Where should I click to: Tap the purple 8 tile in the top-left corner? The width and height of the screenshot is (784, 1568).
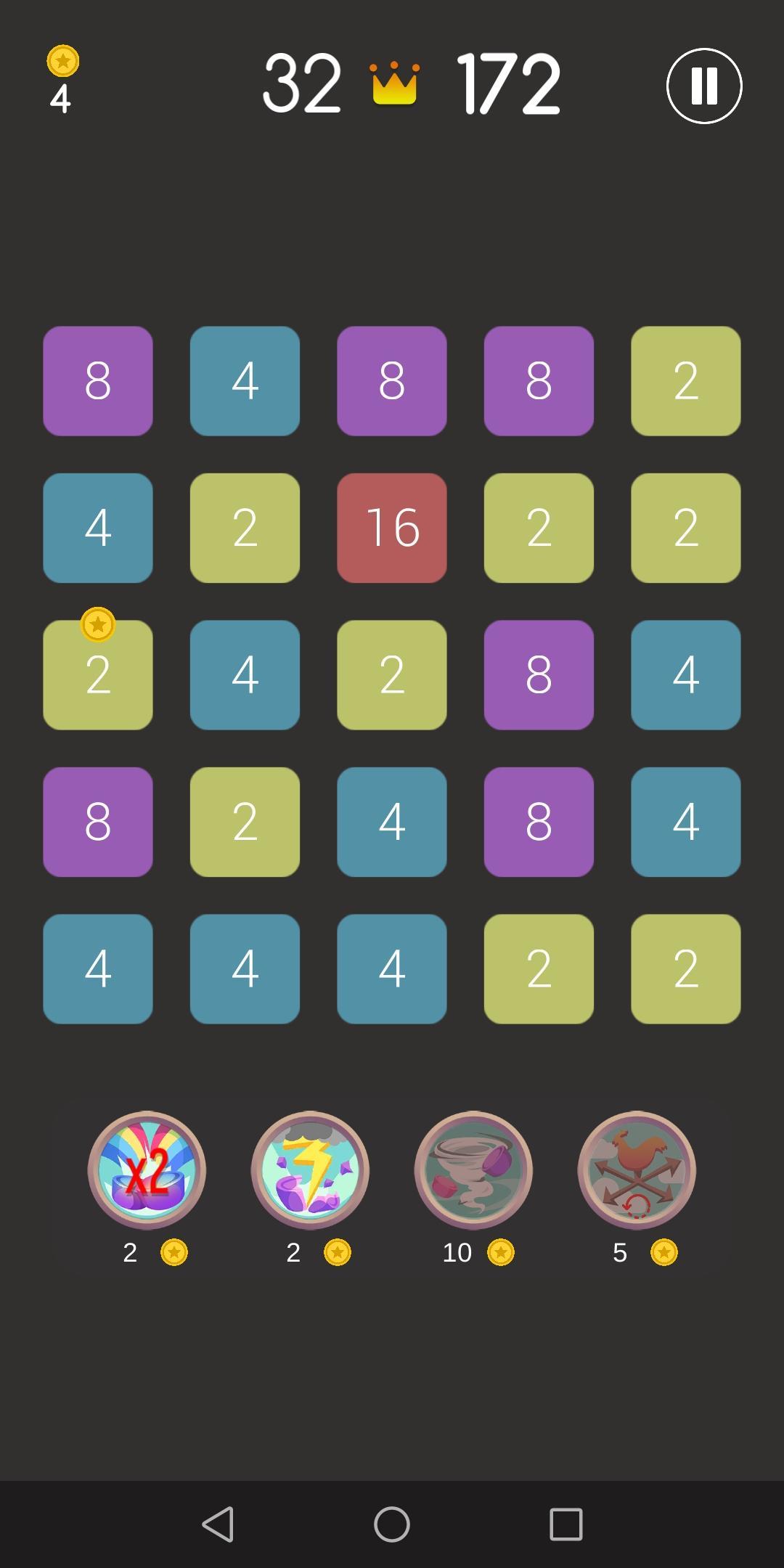tap(98, 381)
